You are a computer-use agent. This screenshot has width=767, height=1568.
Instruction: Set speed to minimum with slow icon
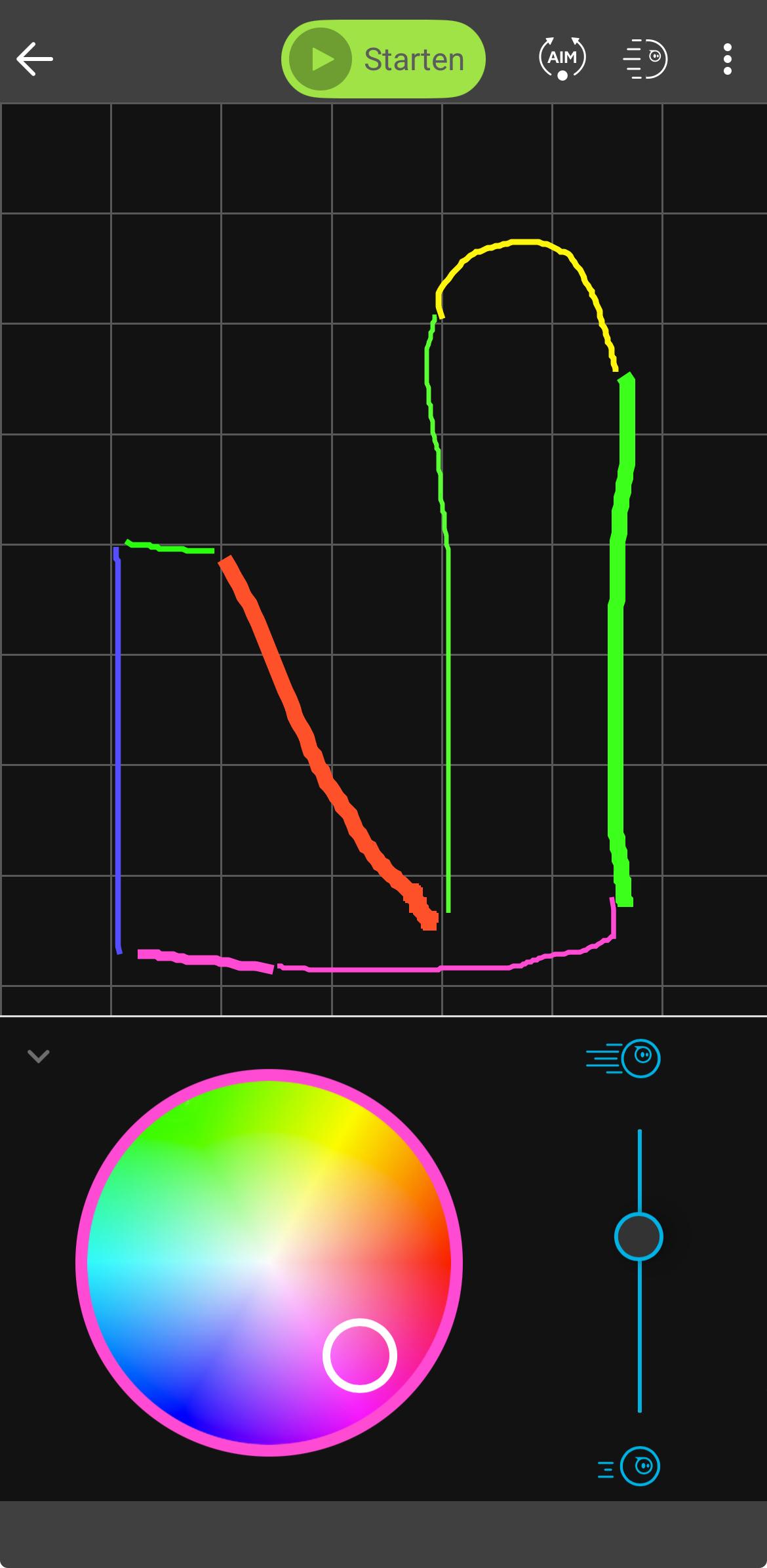pyautogui.click(x=630, y=1466)
